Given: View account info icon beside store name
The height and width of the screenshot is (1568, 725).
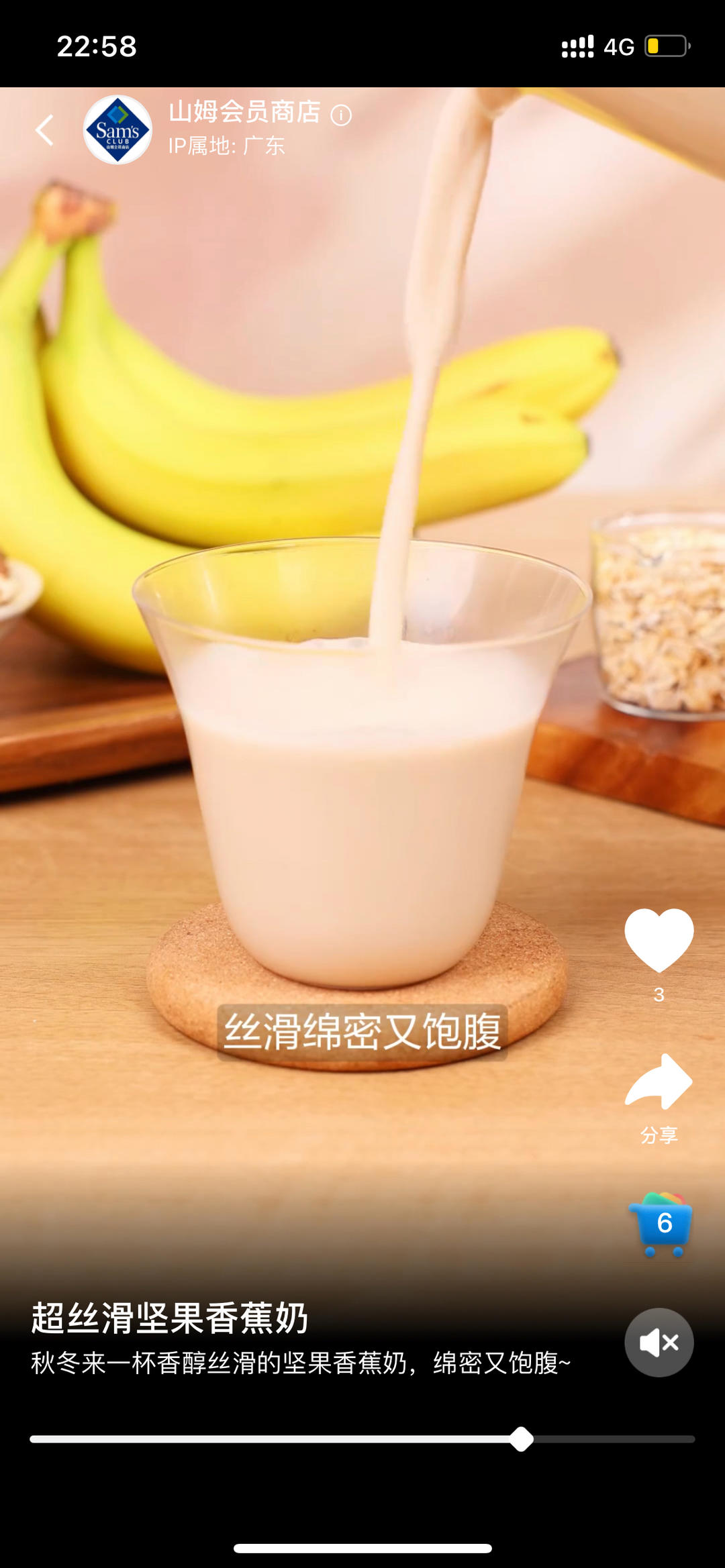Looking at the screenshot, I should click(x=341, y=115).
